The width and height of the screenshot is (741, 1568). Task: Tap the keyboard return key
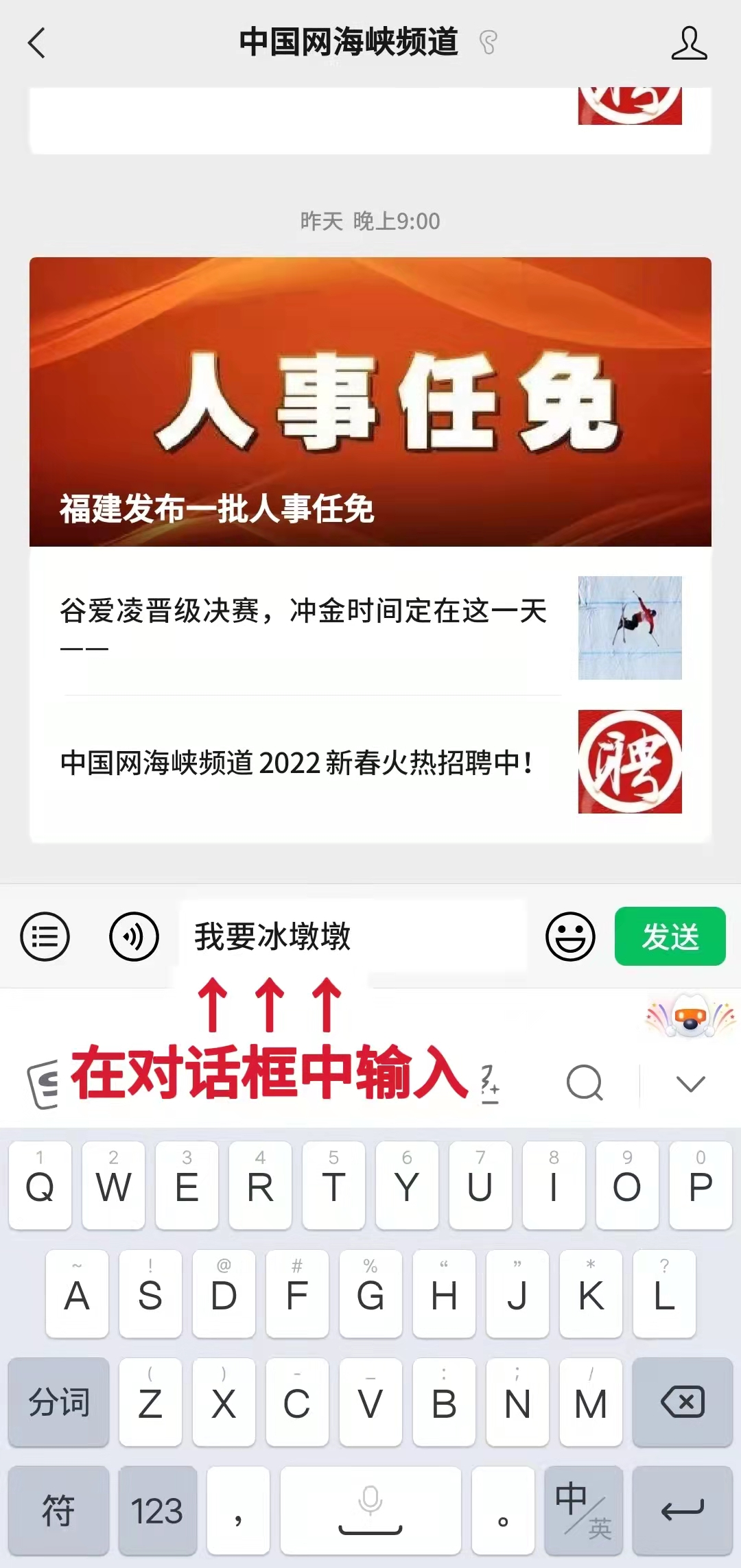[x=682, y=1510]
